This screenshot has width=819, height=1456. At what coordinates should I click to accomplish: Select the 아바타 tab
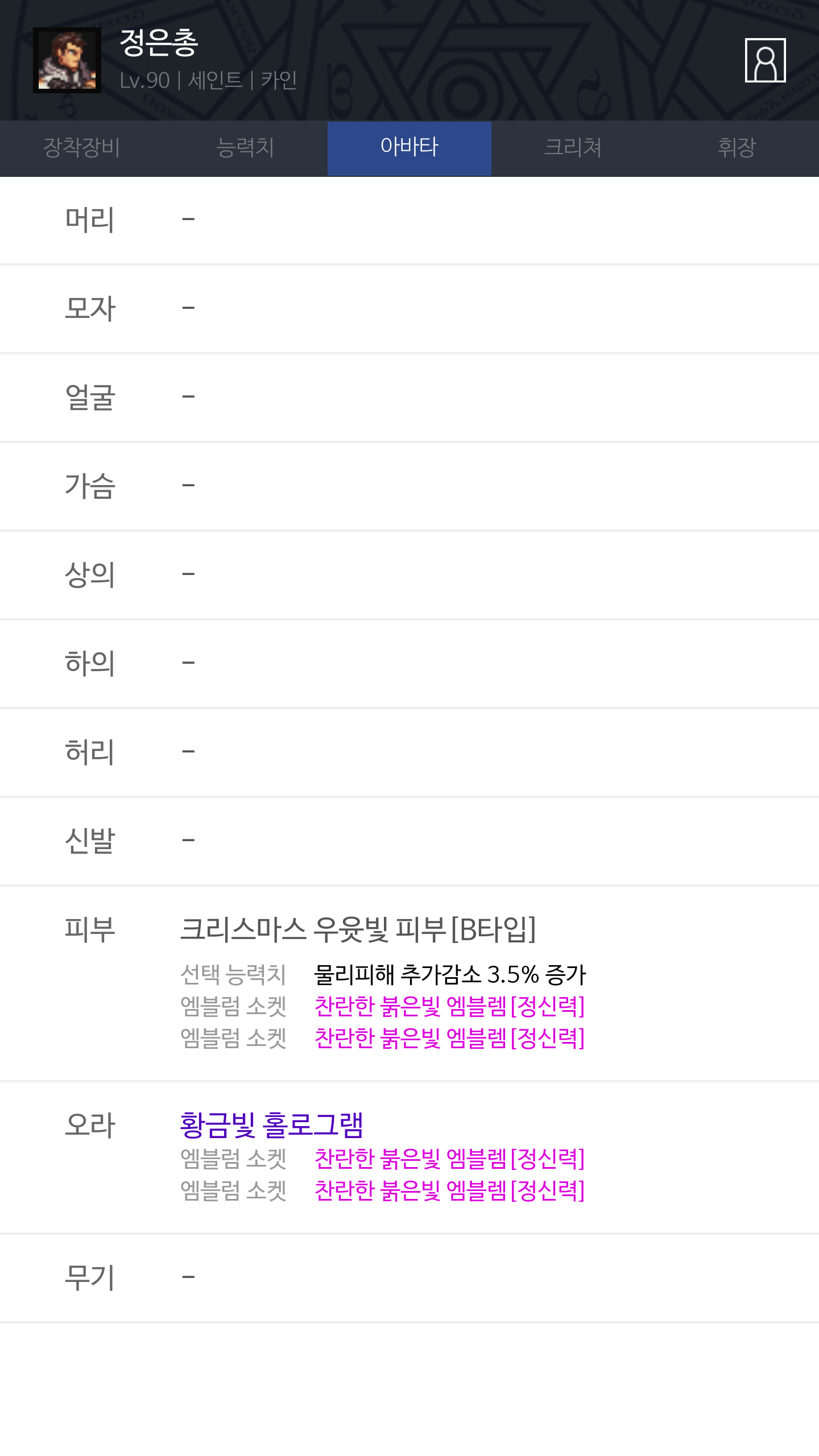tap(409, 148)
